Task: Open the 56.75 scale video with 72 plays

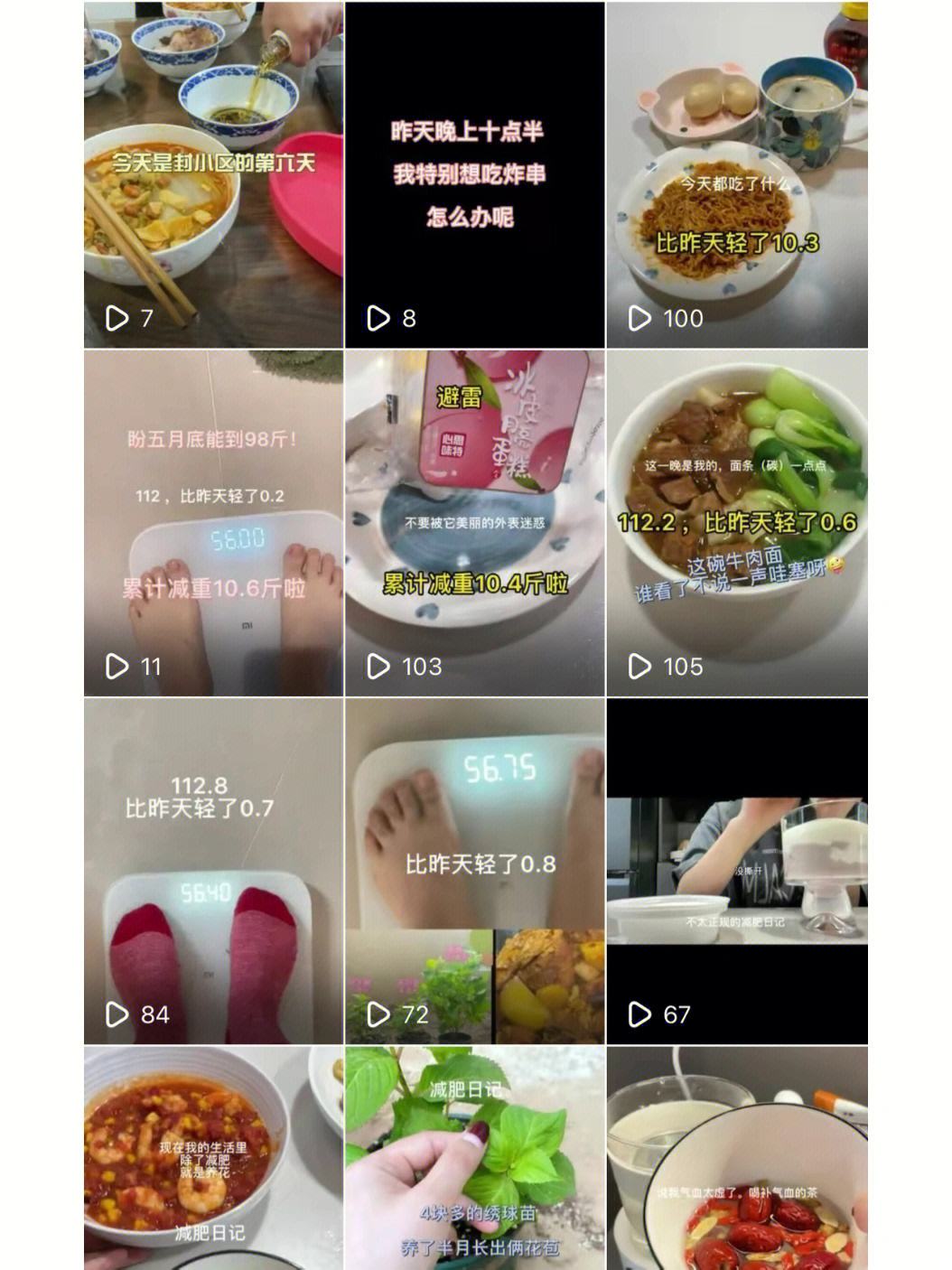Action: [474, 871]
